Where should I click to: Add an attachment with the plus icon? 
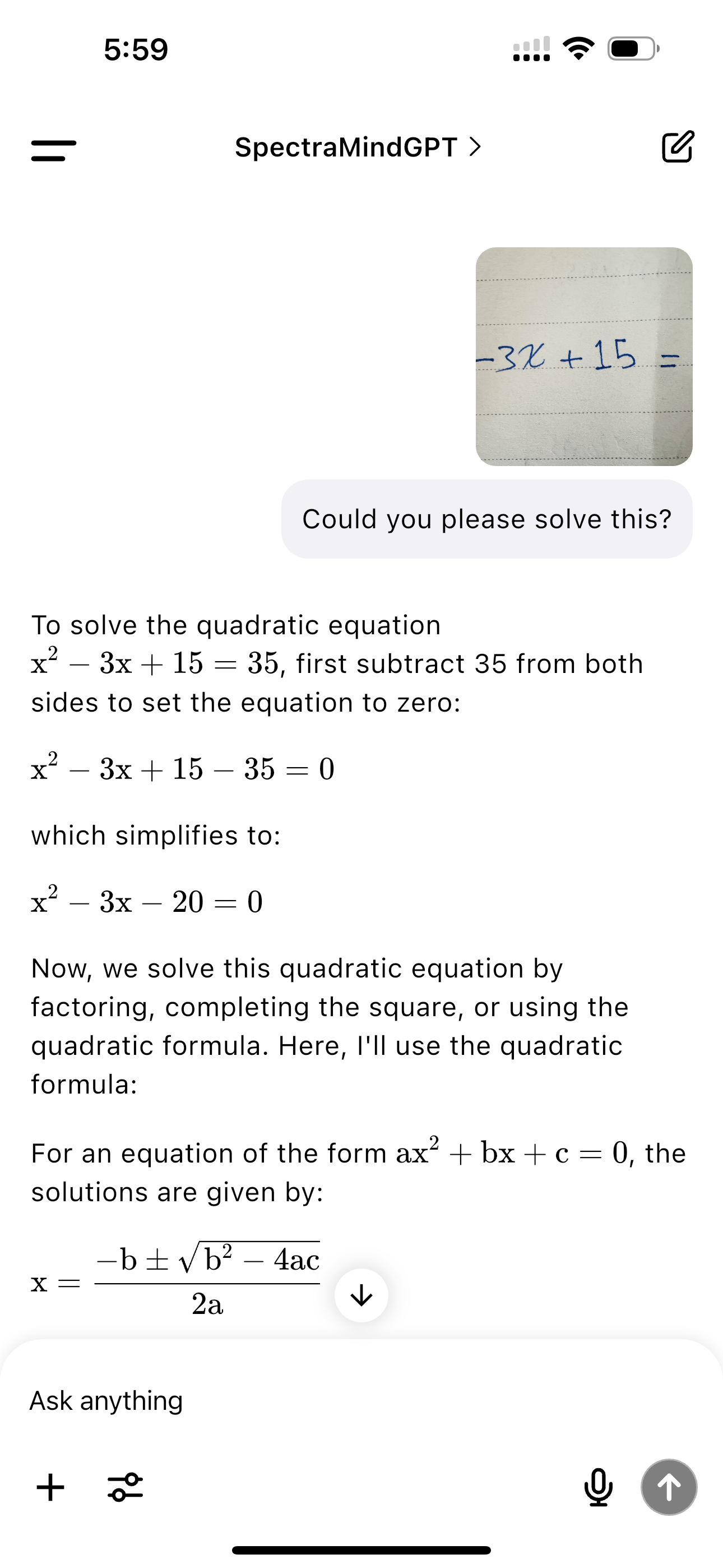click(50, 1488)
